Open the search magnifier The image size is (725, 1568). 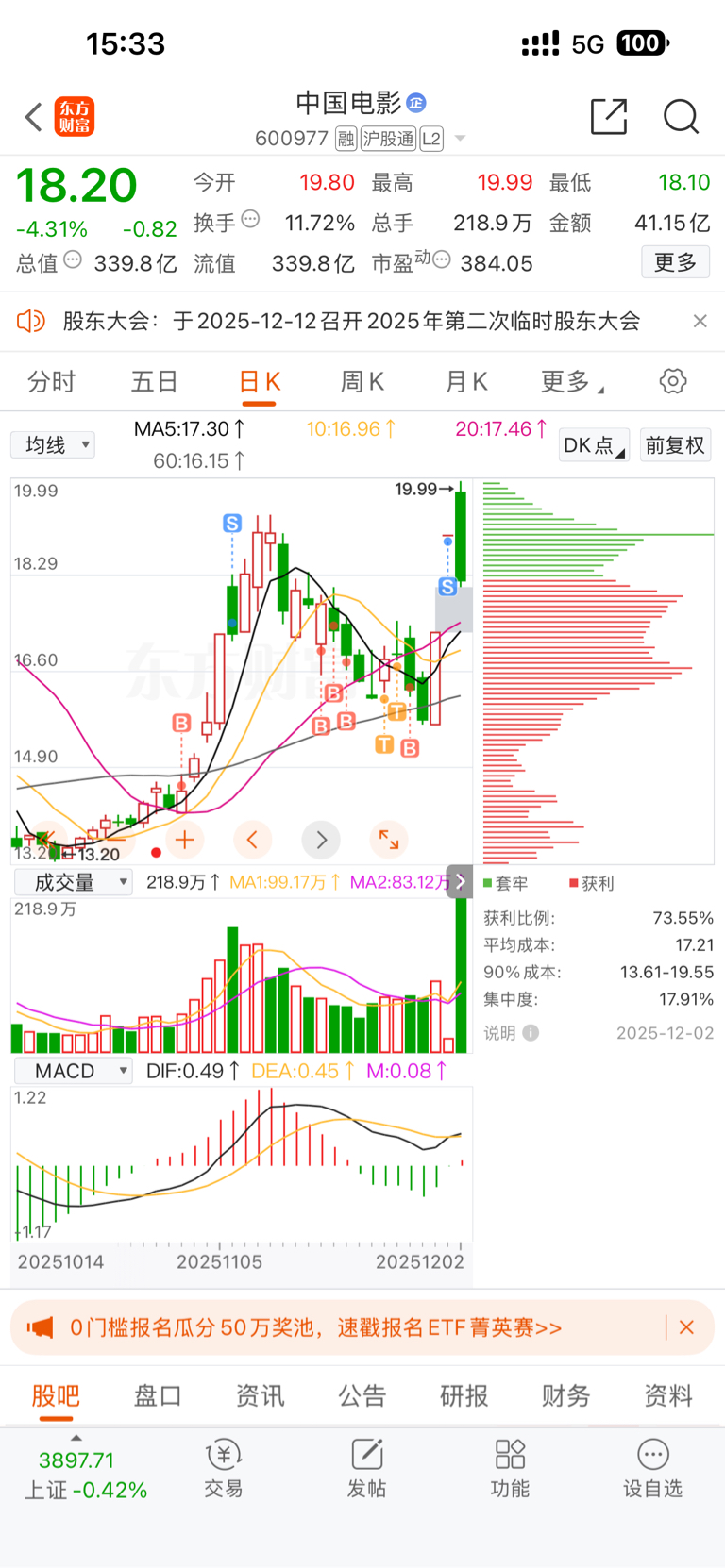coord(681,117)
